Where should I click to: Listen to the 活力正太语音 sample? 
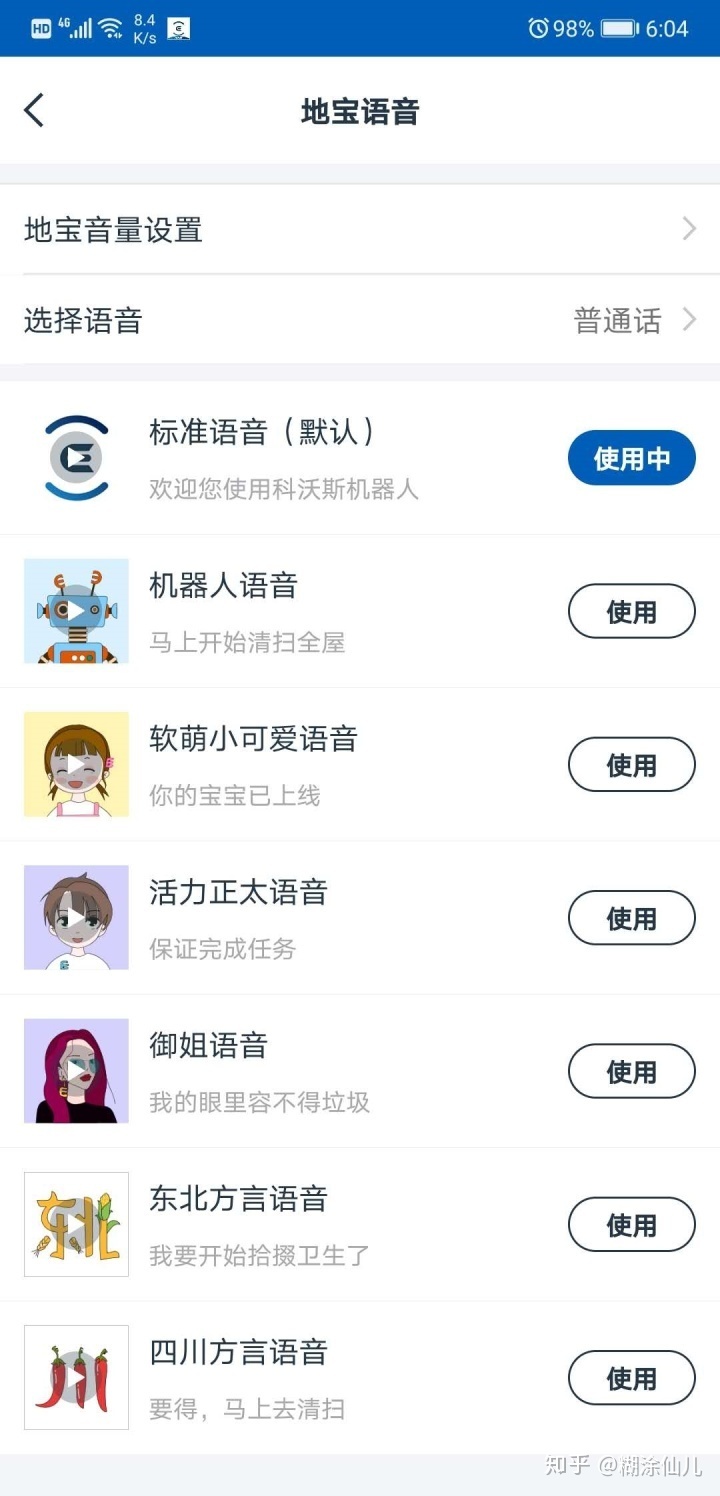(x=76, y=918)
